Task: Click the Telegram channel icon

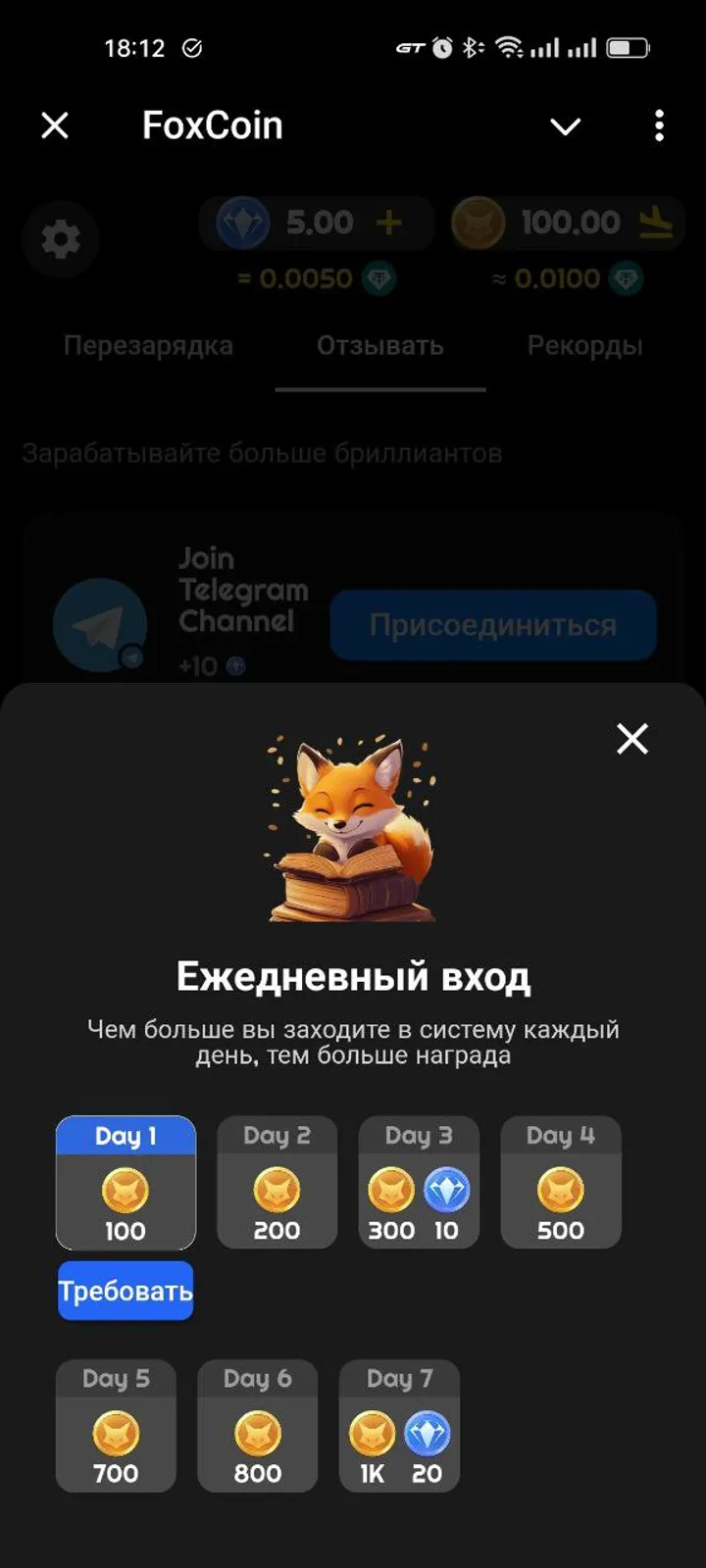Action: (101, 624)
